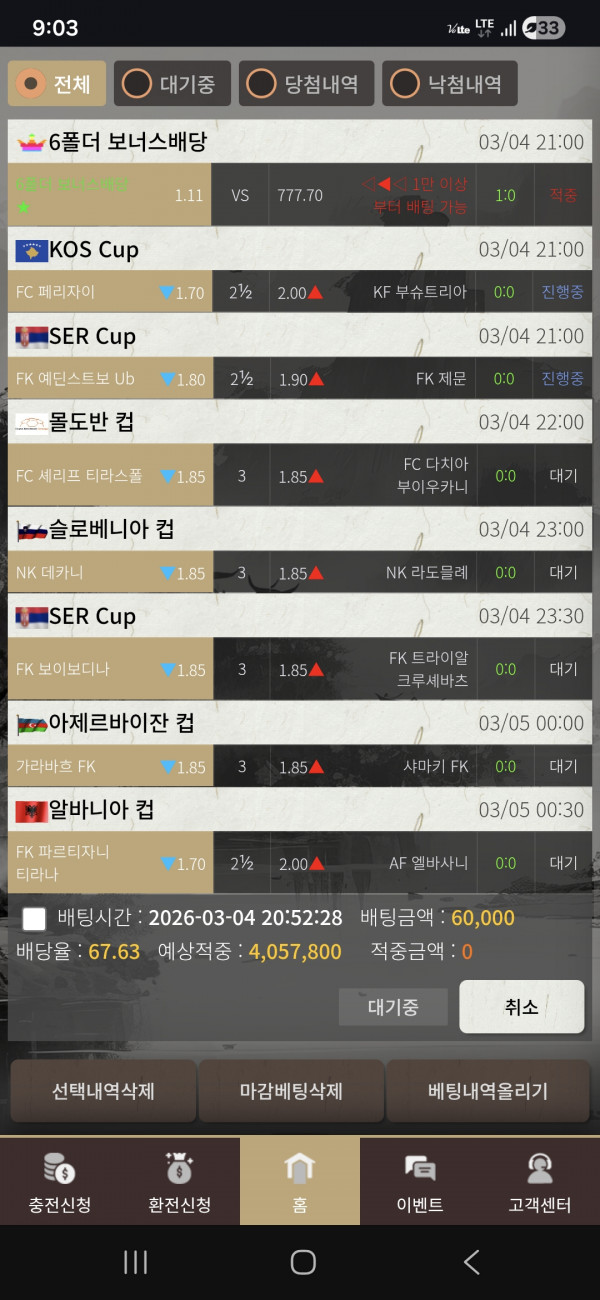Image resolution: width=600 pixels, height=1300 pixels.
Task: Open 고객센터 tab
Action: coord(540,1182)
